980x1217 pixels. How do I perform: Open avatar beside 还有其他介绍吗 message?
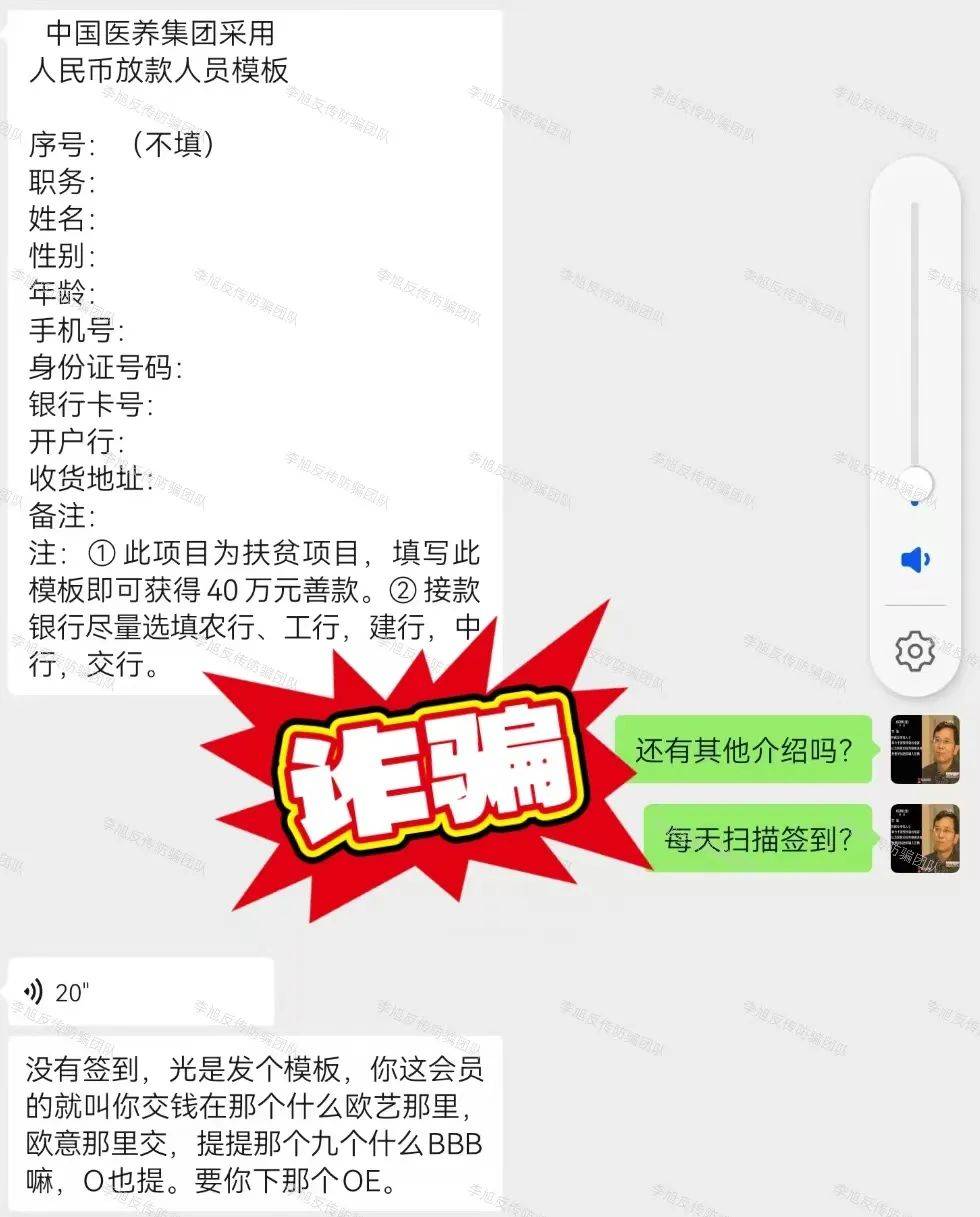pos(925,749)
